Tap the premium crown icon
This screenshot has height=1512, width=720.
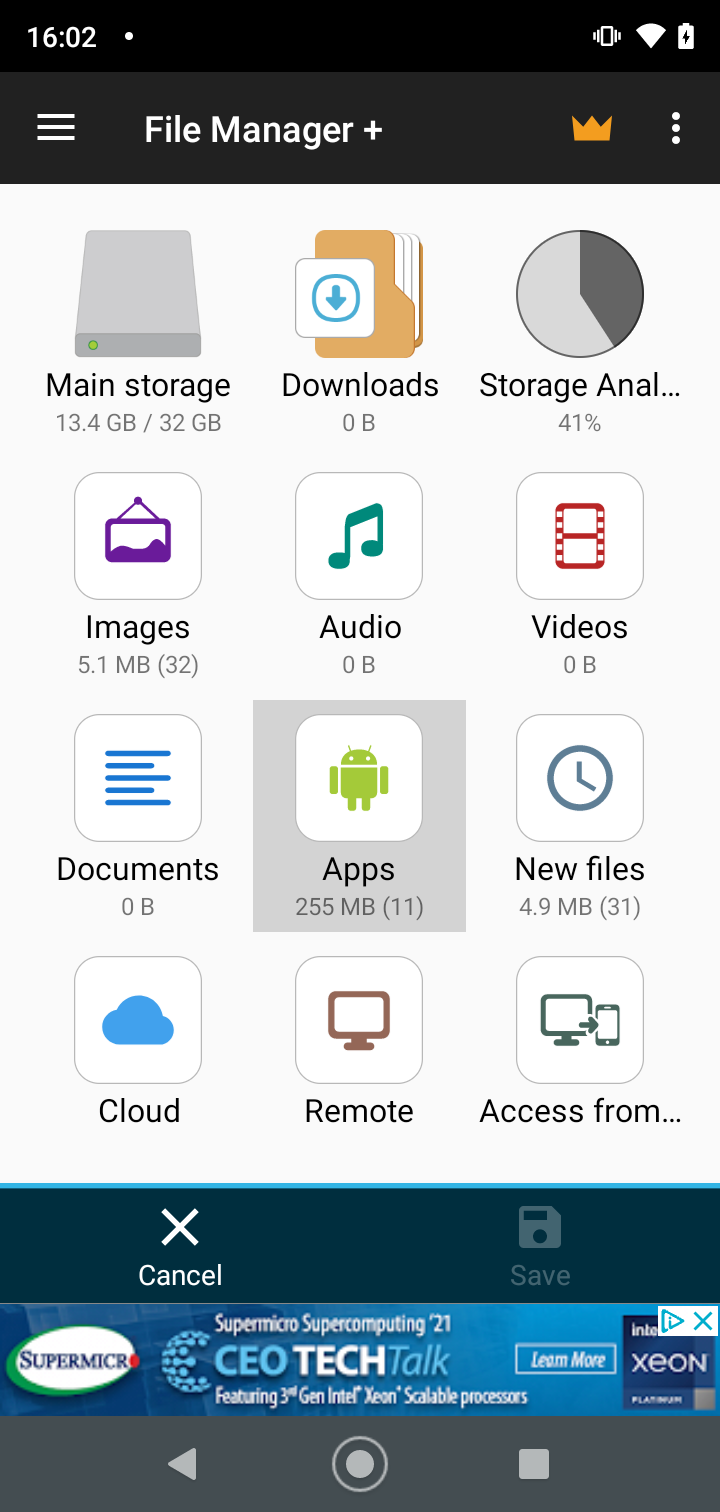[x=591, y=128]
